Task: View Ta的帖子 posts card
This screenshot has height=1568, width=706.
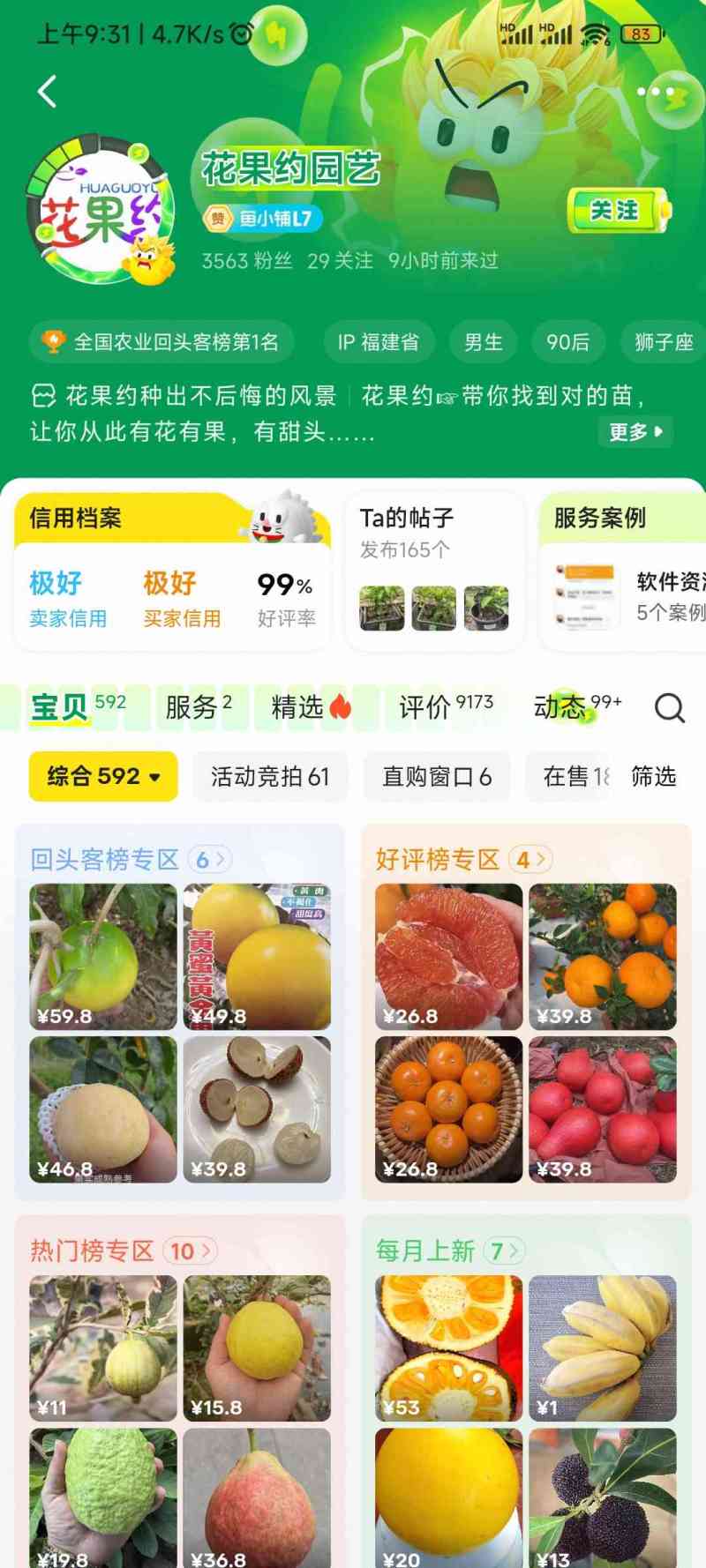Action: coord(434,571)
